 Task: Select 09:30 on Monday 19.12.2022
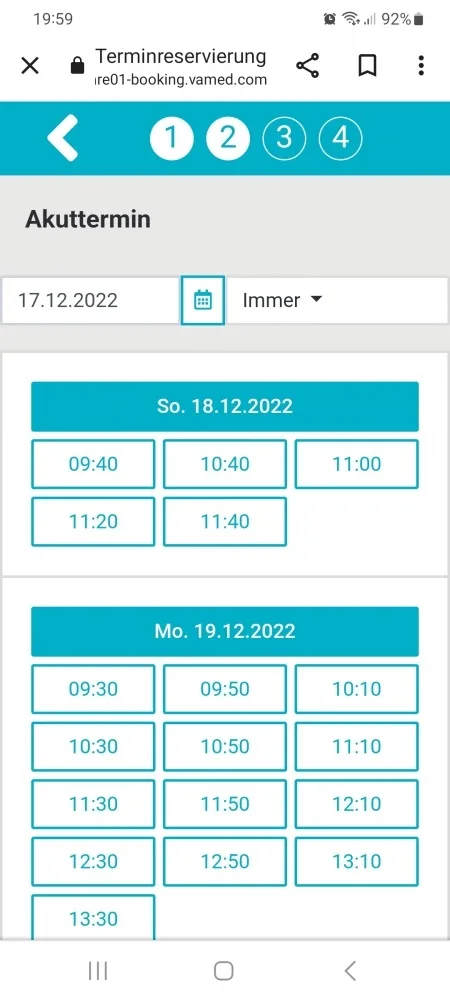coord(93,689)
